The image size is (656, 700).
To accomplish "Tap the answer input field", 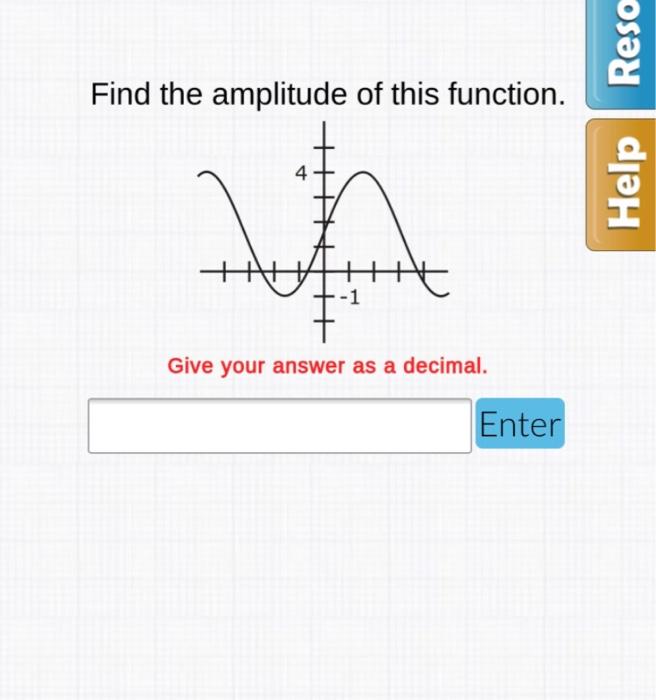I will [x=279, y=426].
